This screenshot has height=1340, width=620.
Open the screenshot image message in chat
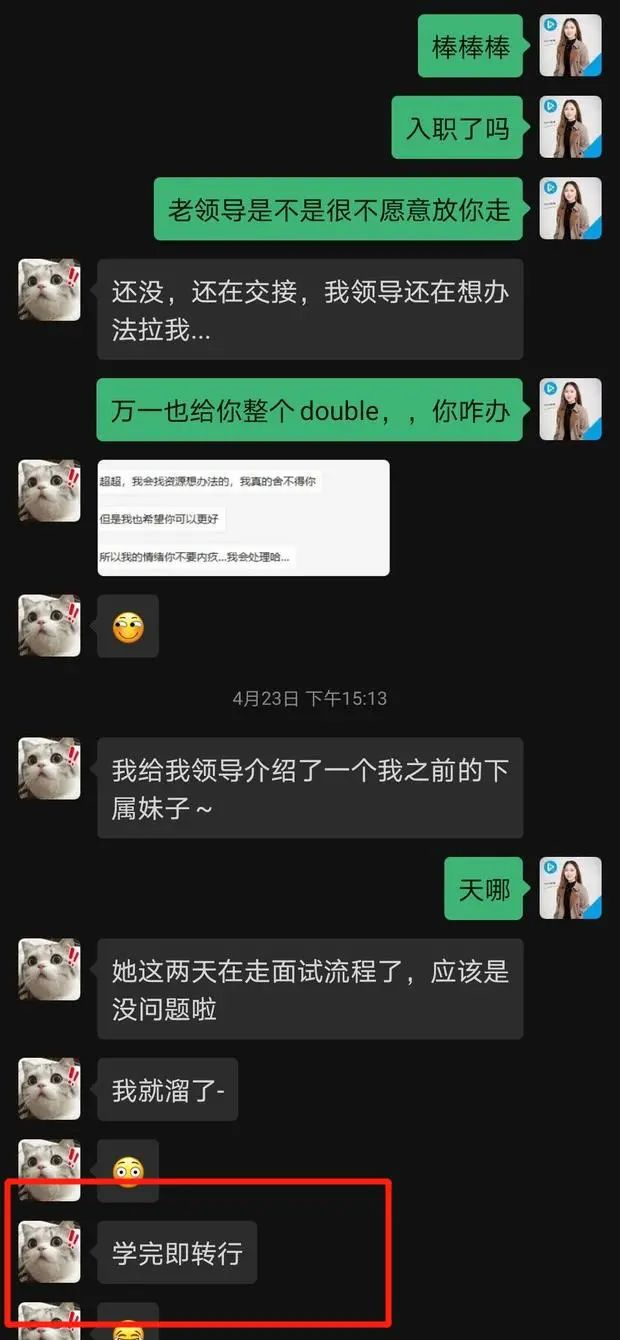(x=243, y=518)
